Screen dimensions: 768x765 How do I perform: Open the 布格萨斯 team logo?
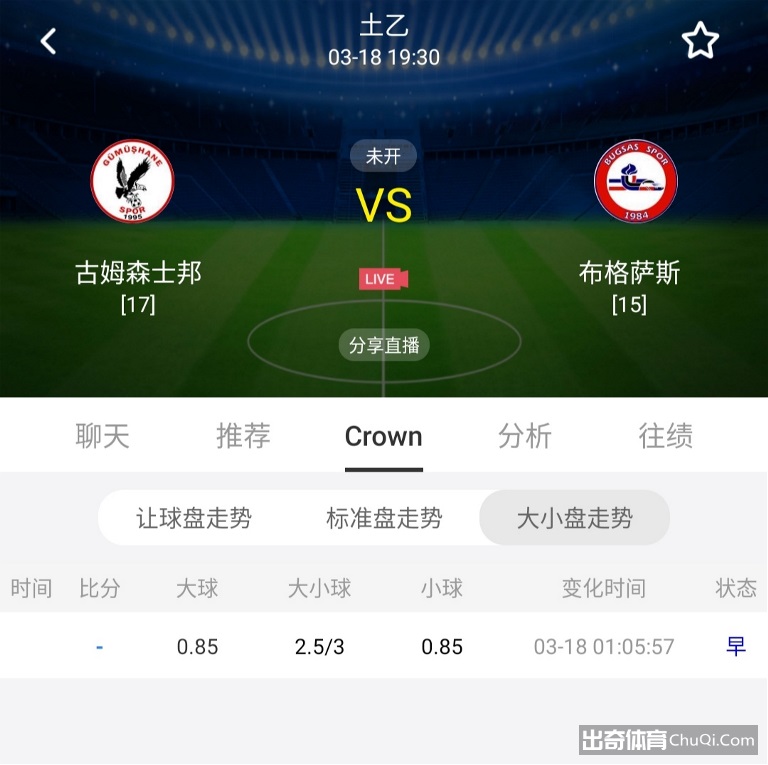click(636, 182)
